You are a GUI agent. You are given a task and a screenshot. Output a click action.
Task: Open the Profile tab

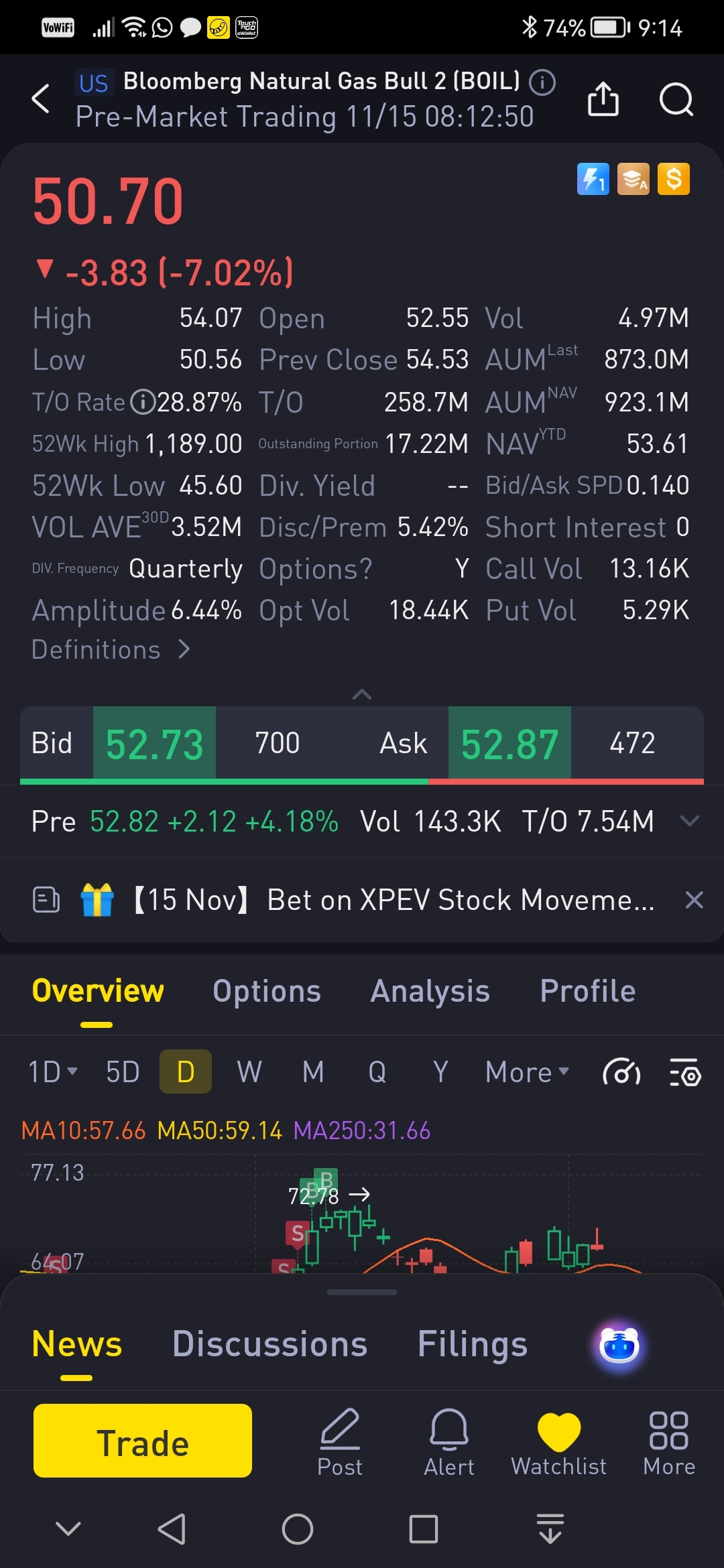pos(587,991)
